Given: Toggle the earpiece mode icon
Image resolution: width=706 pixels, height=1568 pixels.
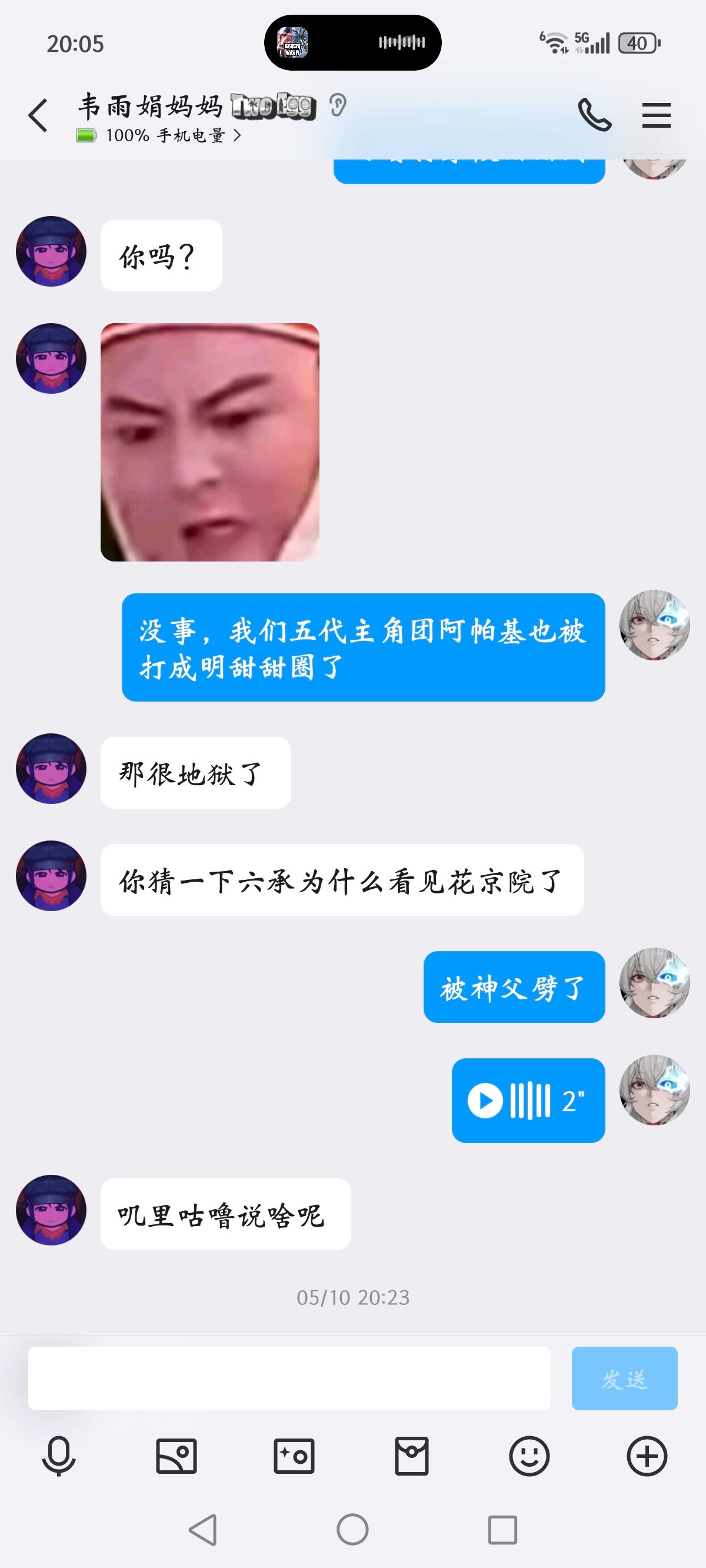Looking at the screenshot, I should tap(338, 105).
